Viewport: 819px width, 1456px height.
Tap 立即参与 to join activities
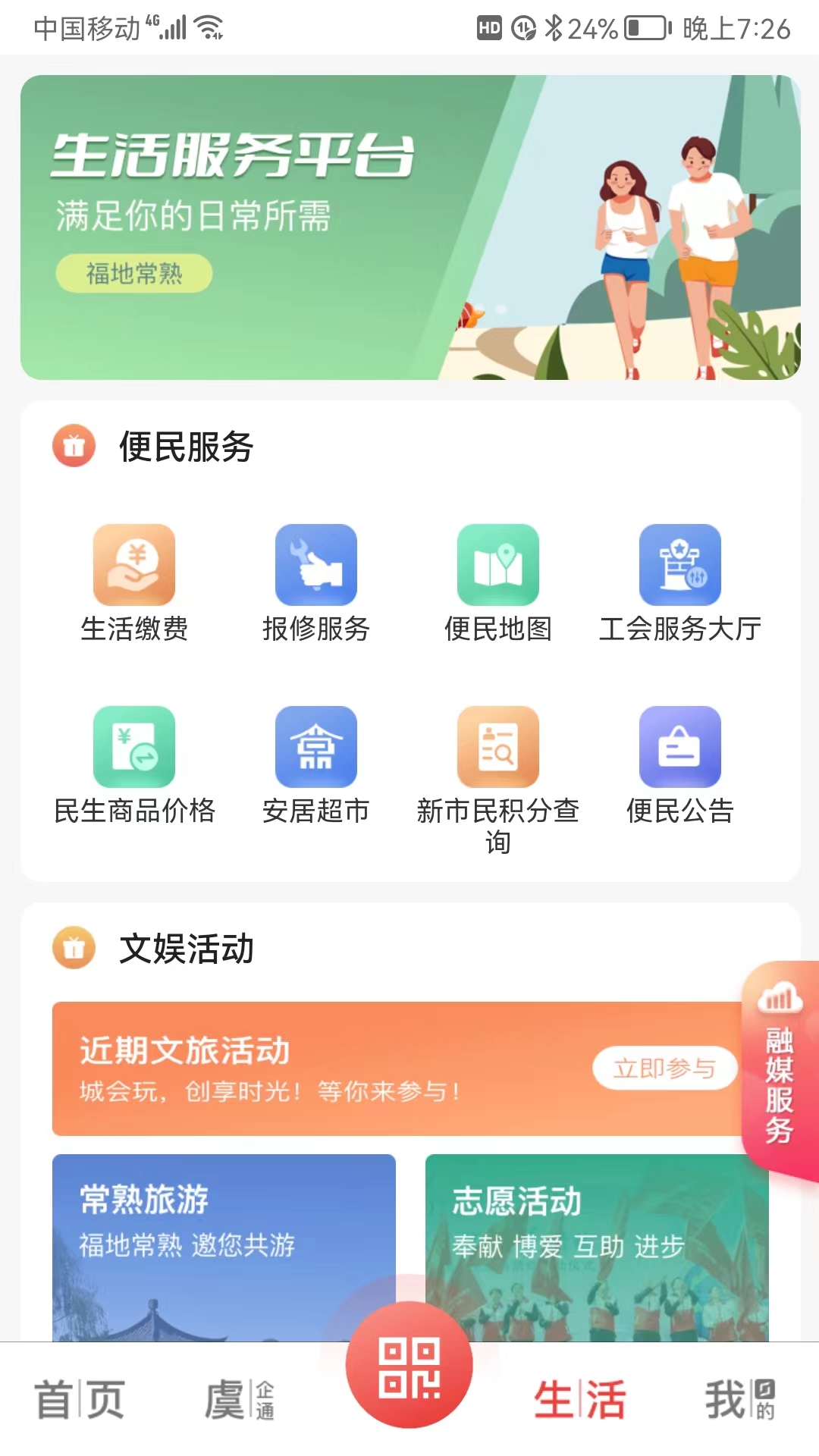coord(664,1068)
